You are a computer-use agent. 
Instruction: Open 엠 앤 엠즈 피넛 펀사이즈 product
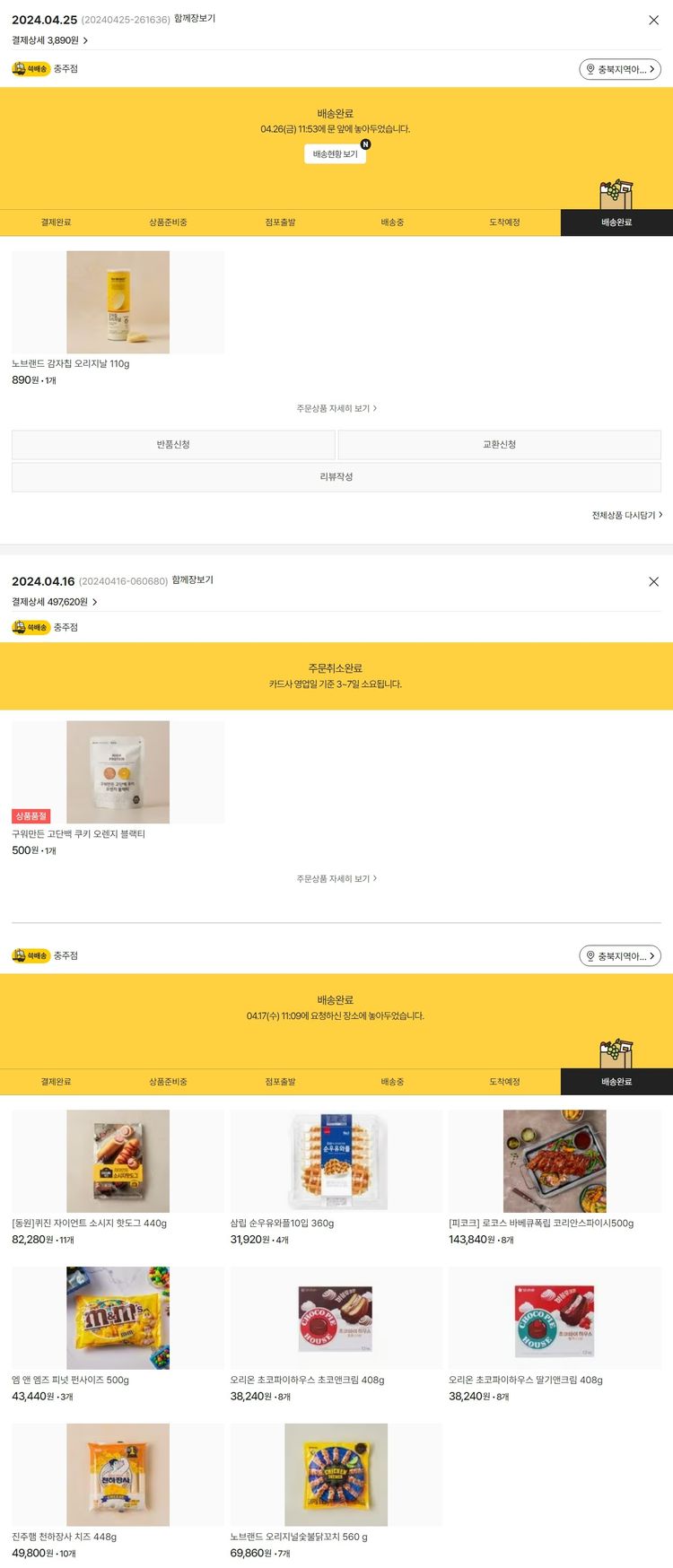point(118,1318)
